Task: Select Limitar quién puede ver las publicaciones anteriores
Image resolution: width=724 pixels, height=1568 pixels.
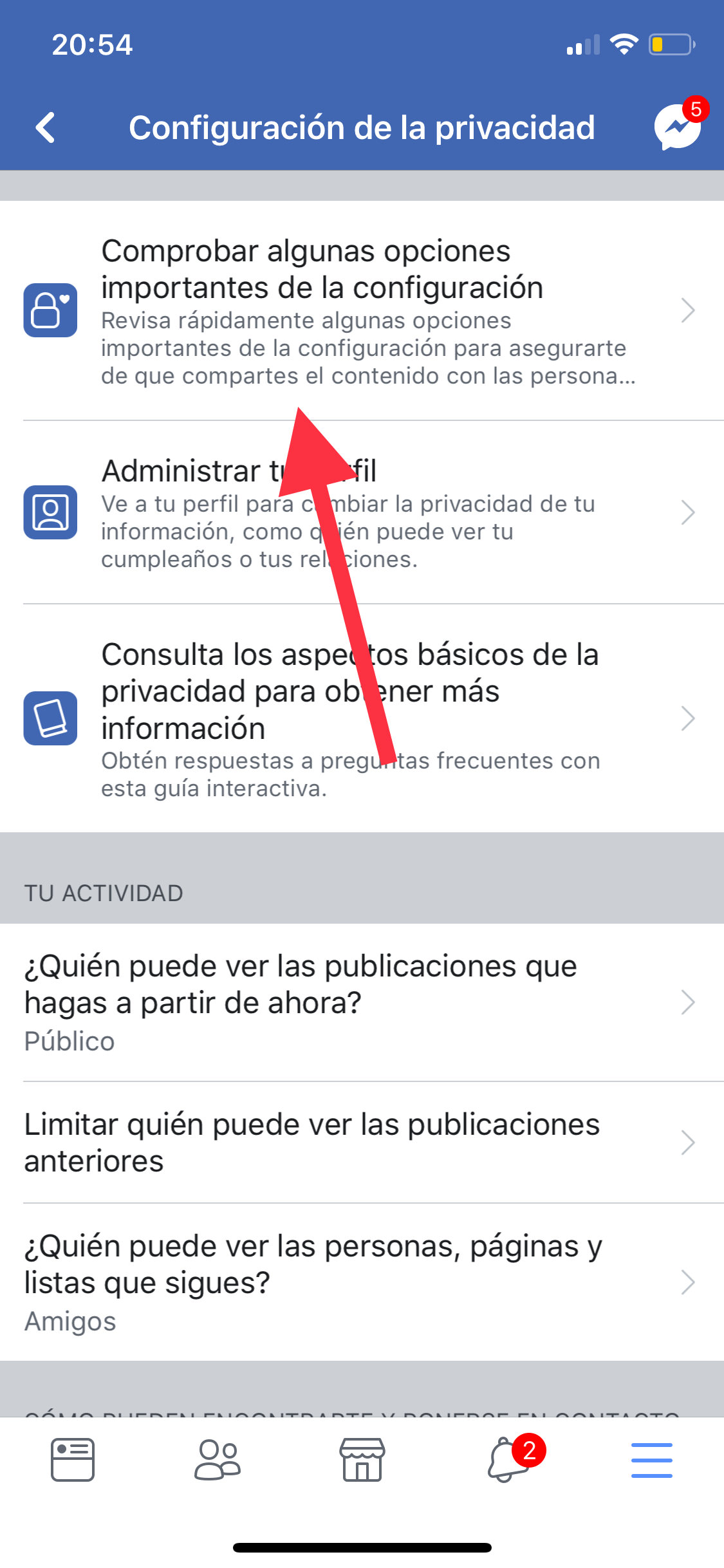Action: 360,1142
